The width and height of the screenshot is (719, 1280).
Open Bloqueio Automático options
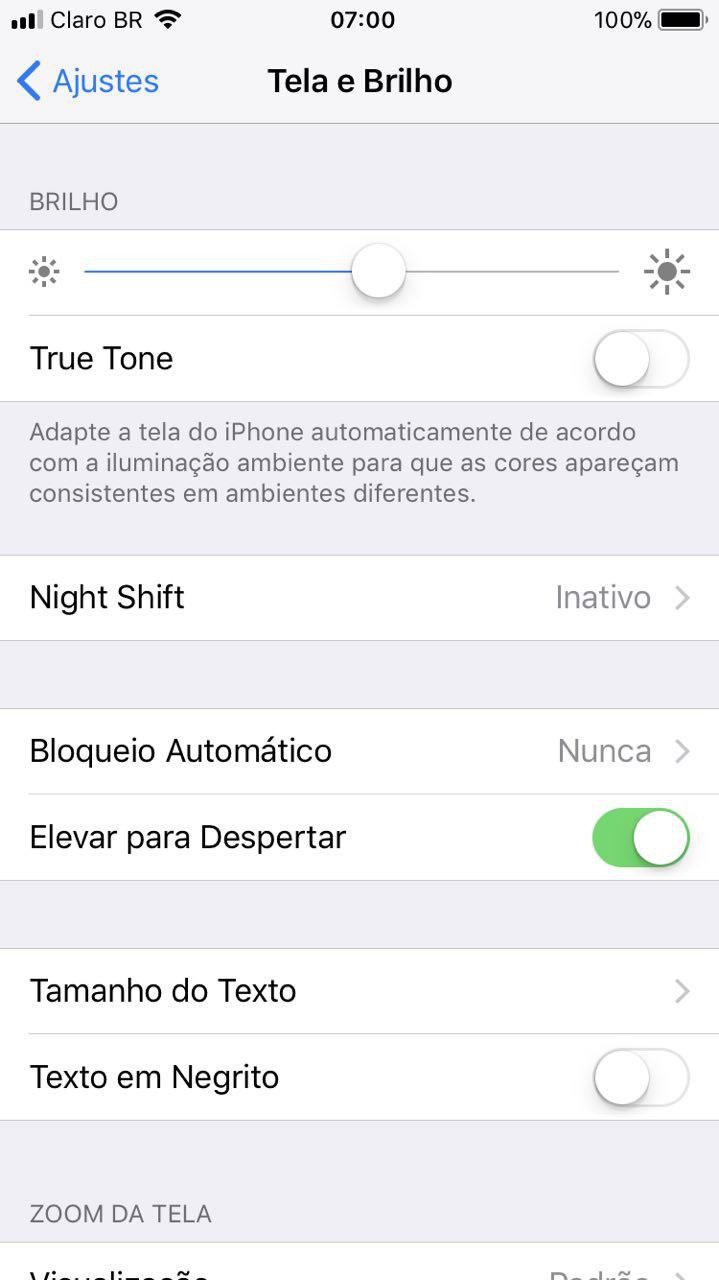coord(360,751)
